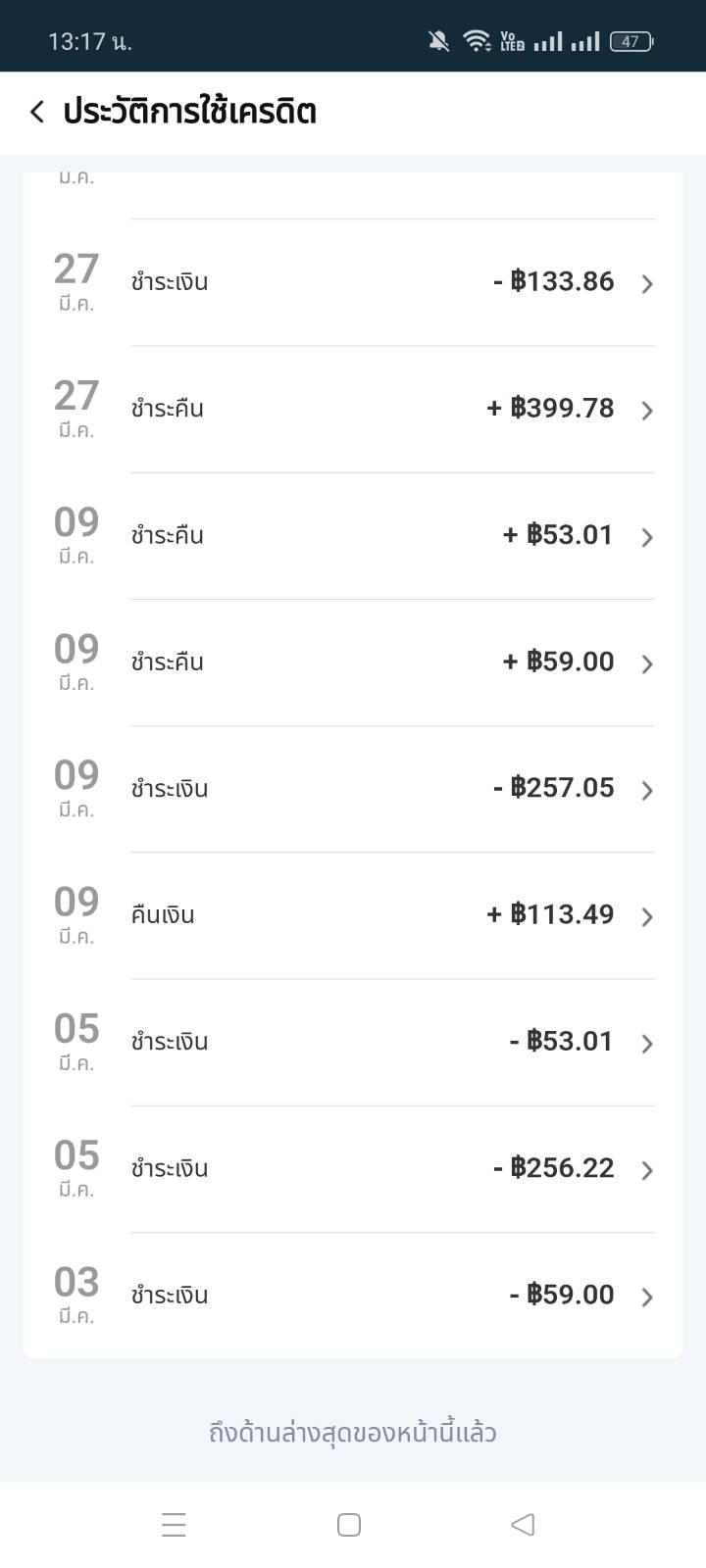Image resolution: width=706 pixels, height=1568 pixels.
Task: Go back from the credit usage history
Action: (37, 112)
